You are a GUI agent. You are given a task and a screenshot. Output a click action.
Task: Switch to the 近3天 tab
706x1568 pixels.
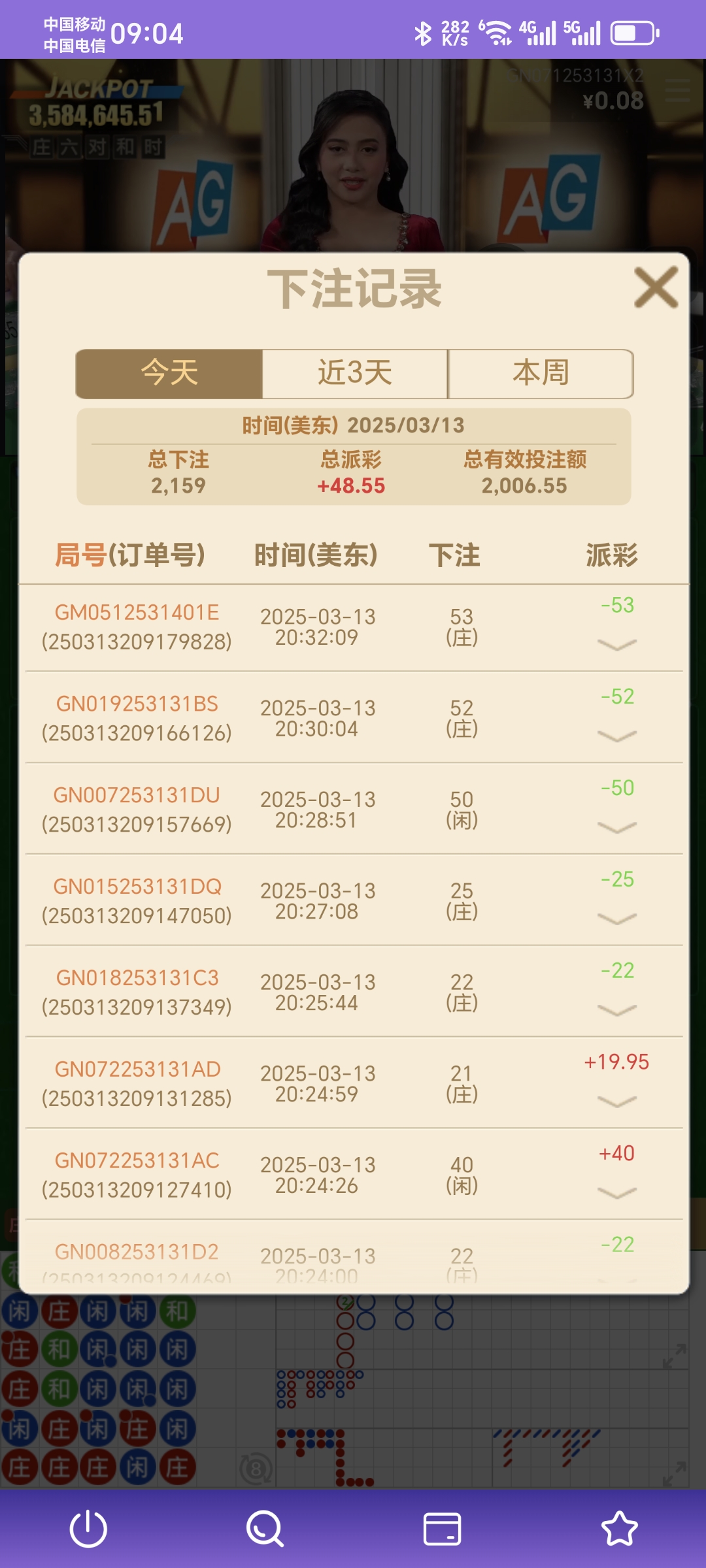click(355, 374)
